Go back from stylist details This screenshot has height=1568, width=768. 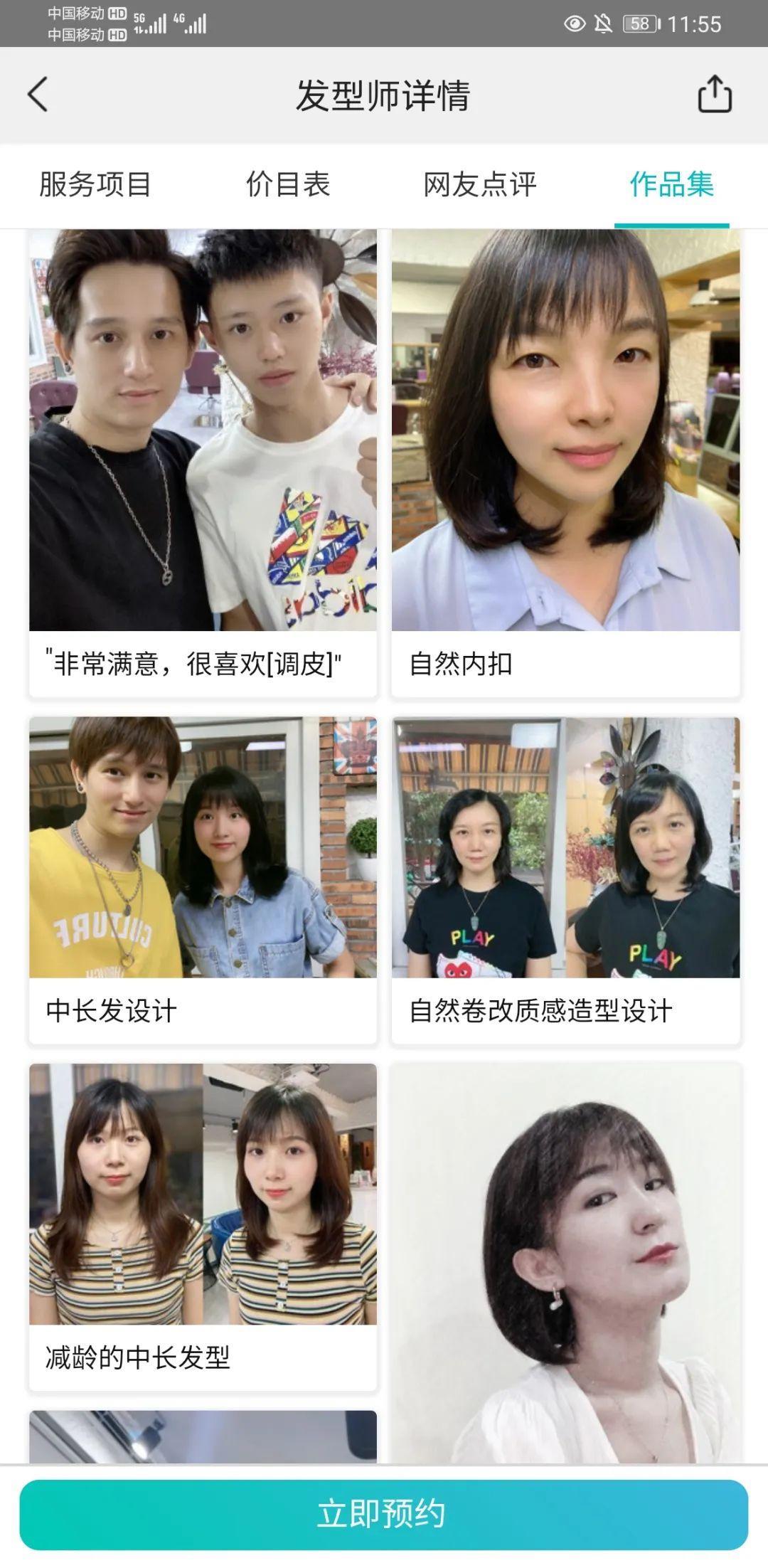click(38, 95)
